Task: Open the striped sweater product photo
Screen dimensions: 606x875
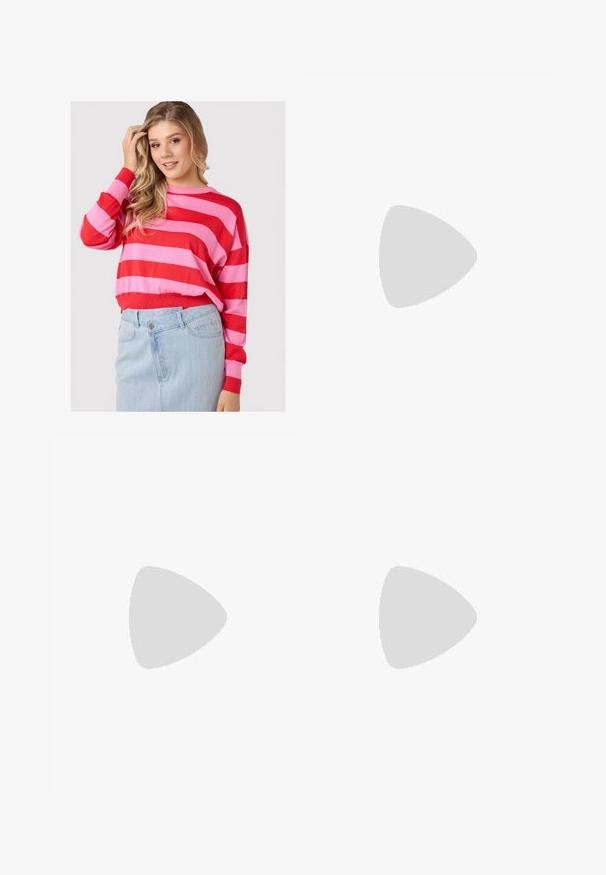Action: coord(177,256)
